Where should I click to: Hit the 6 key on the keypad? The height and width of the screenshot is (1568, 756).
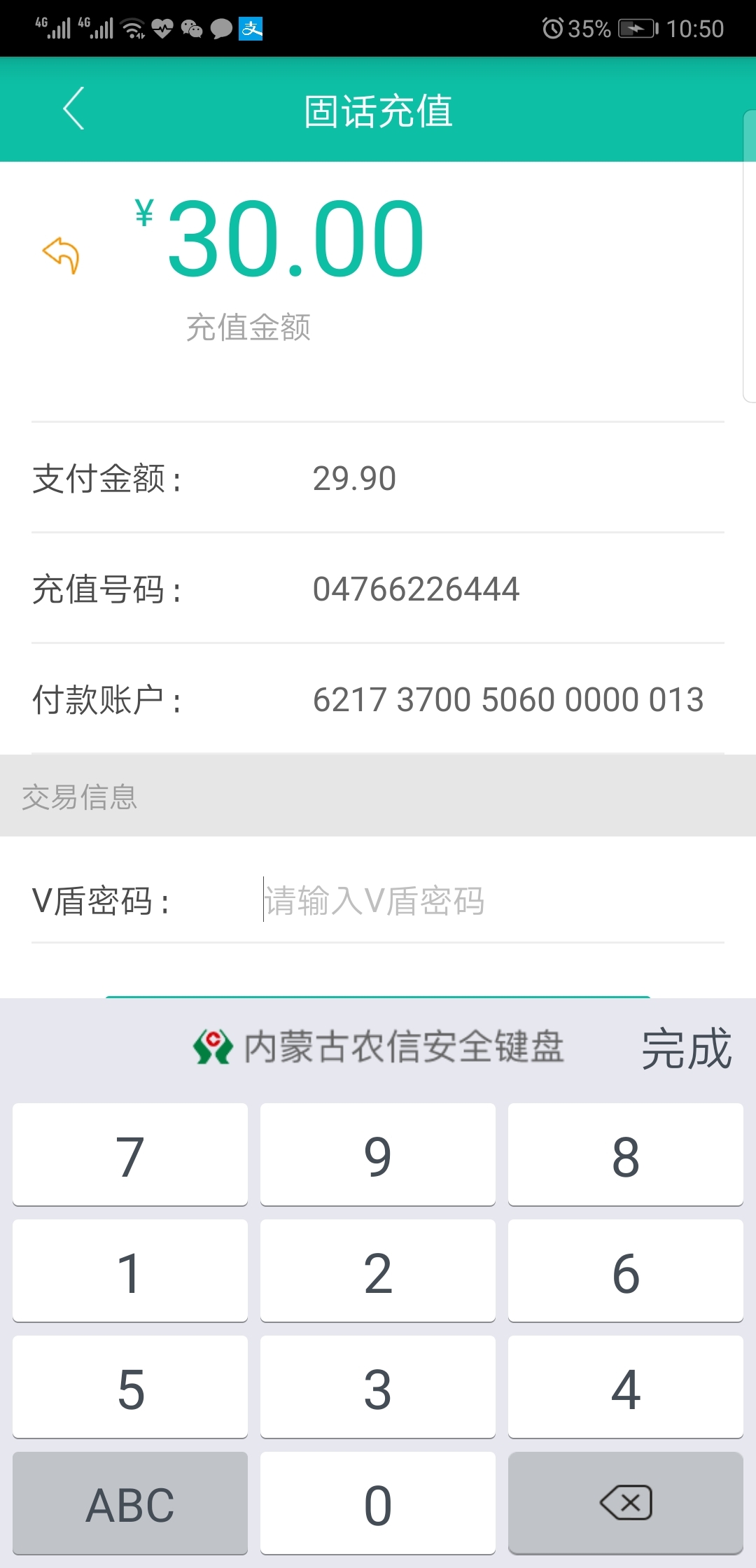(625, 1271)
